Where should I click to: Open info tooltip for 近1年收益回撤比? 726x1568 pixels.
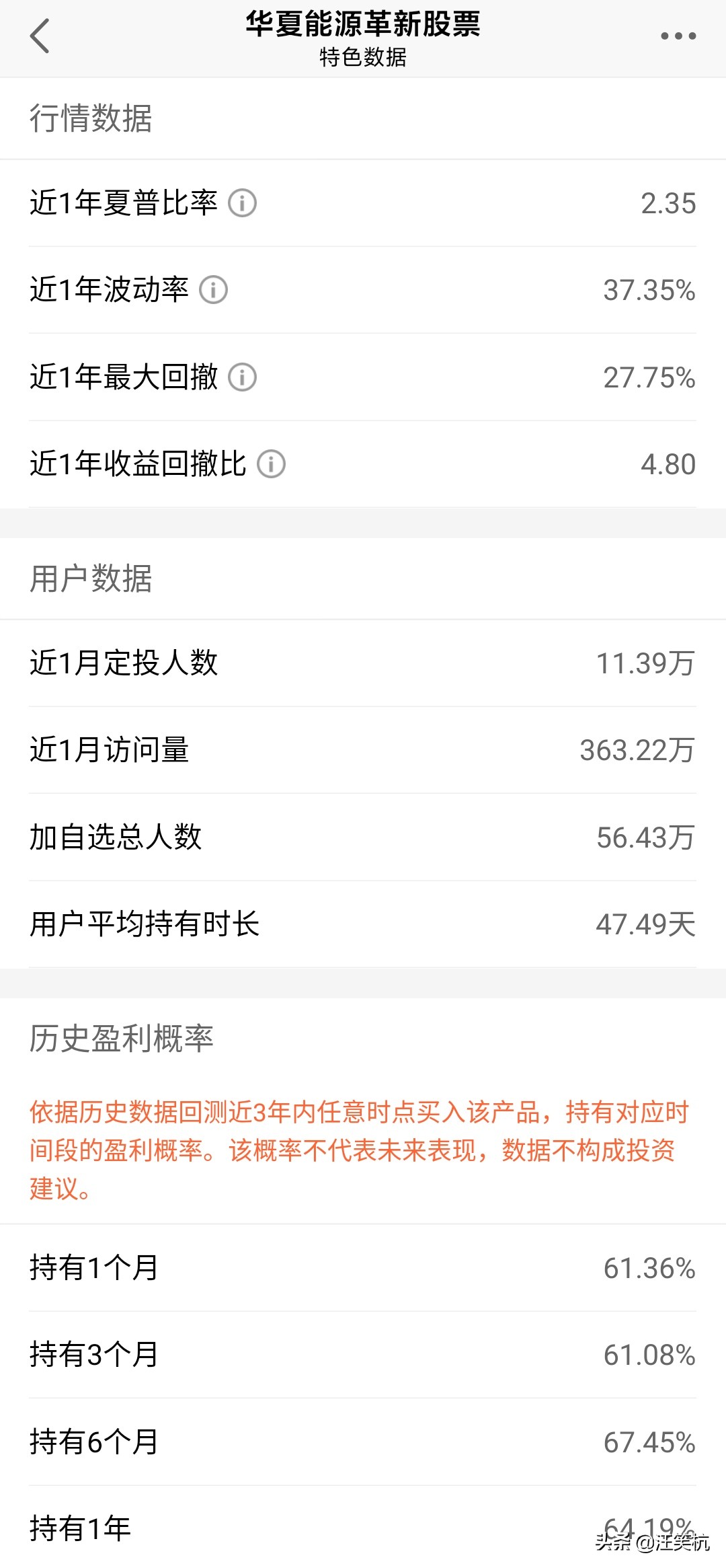click(x=272, y=464)
